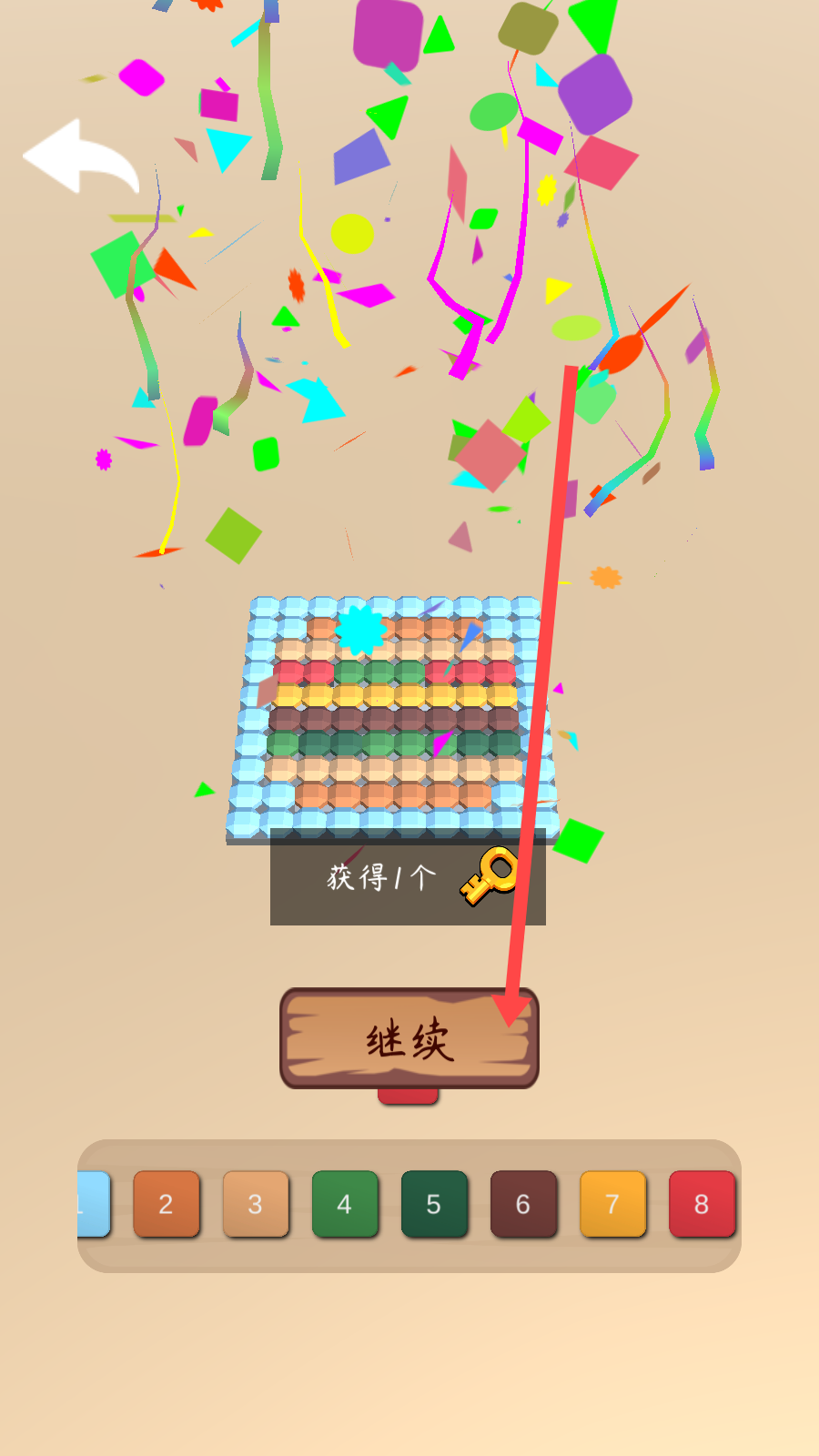Screen dimensions: 819x1456
Task: Choose green color swatch 4
Action: coord(345,1204)
